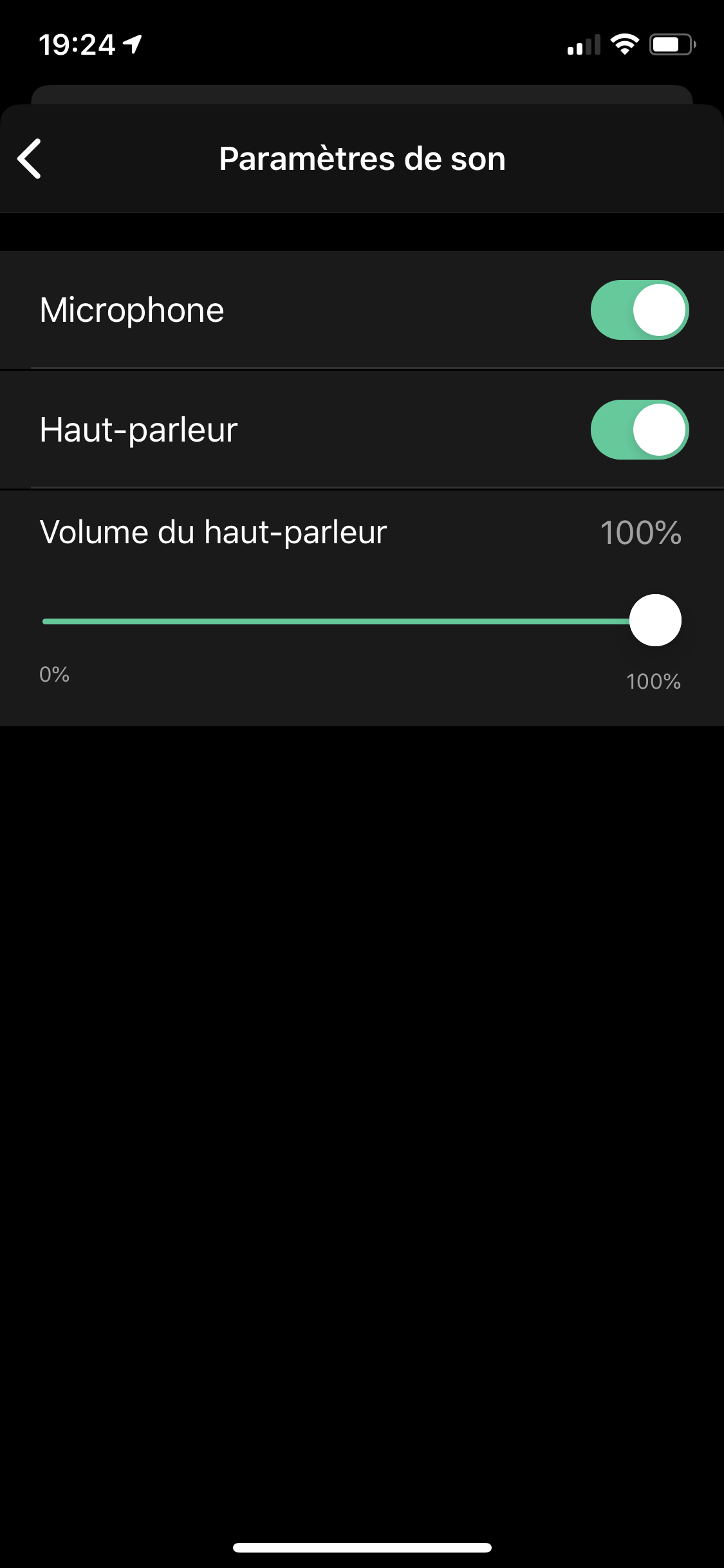
Task: Disable the Microphone switch
Action: pyautogui.click(x=640, y=310)
